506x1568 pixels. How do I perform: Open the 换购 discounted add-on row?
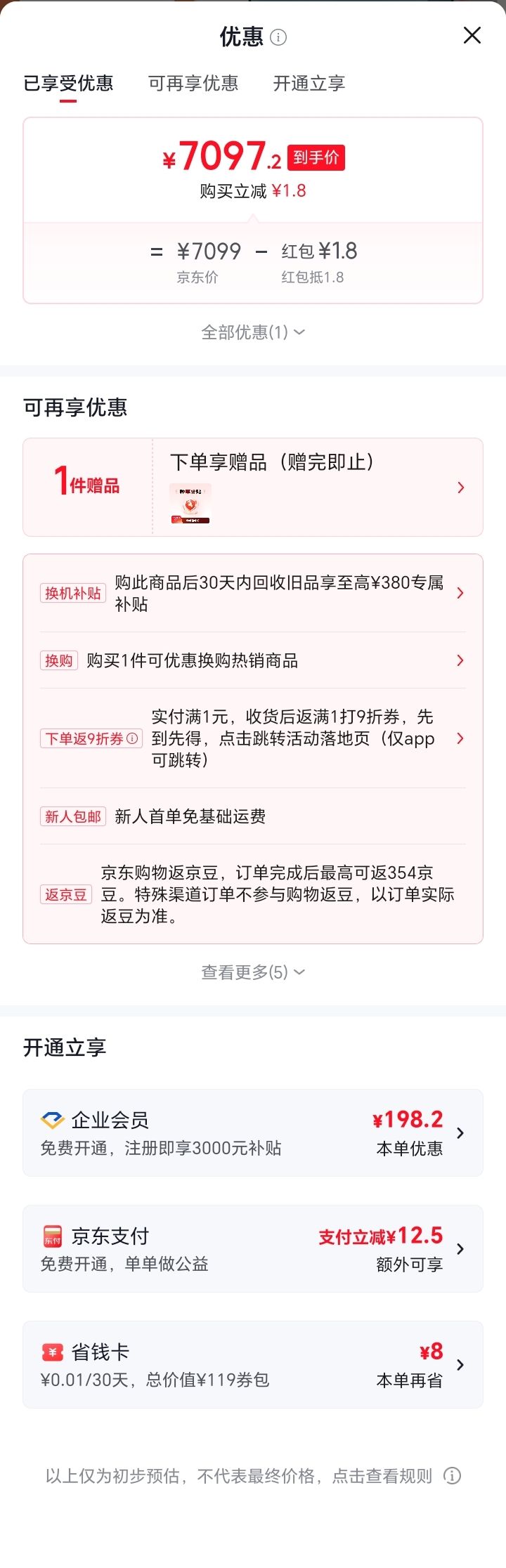pos(253,660)
